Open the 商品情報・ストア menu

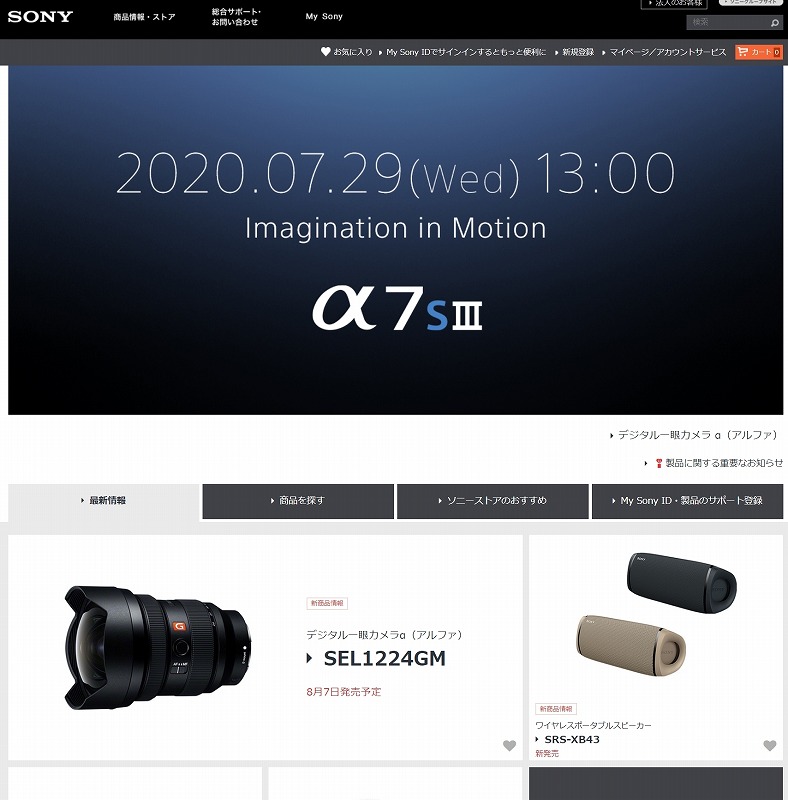coord(144,17)
